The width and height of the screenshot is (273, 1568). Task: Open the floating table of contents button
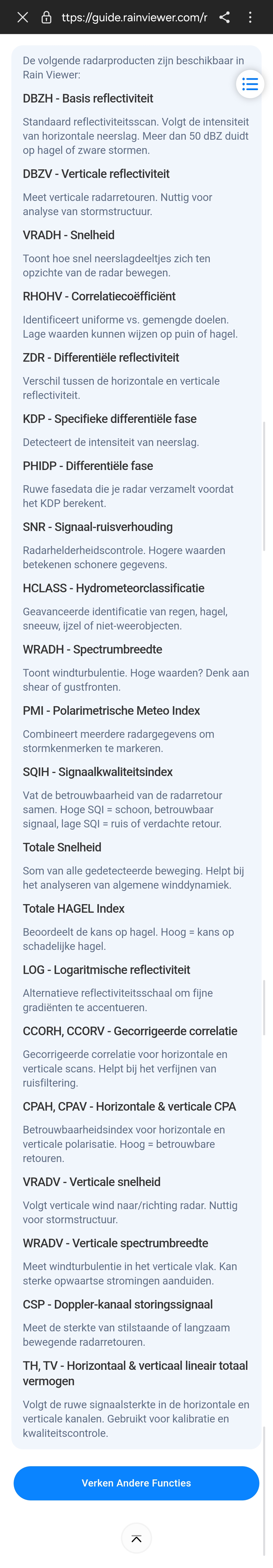[x=250, y=84]
